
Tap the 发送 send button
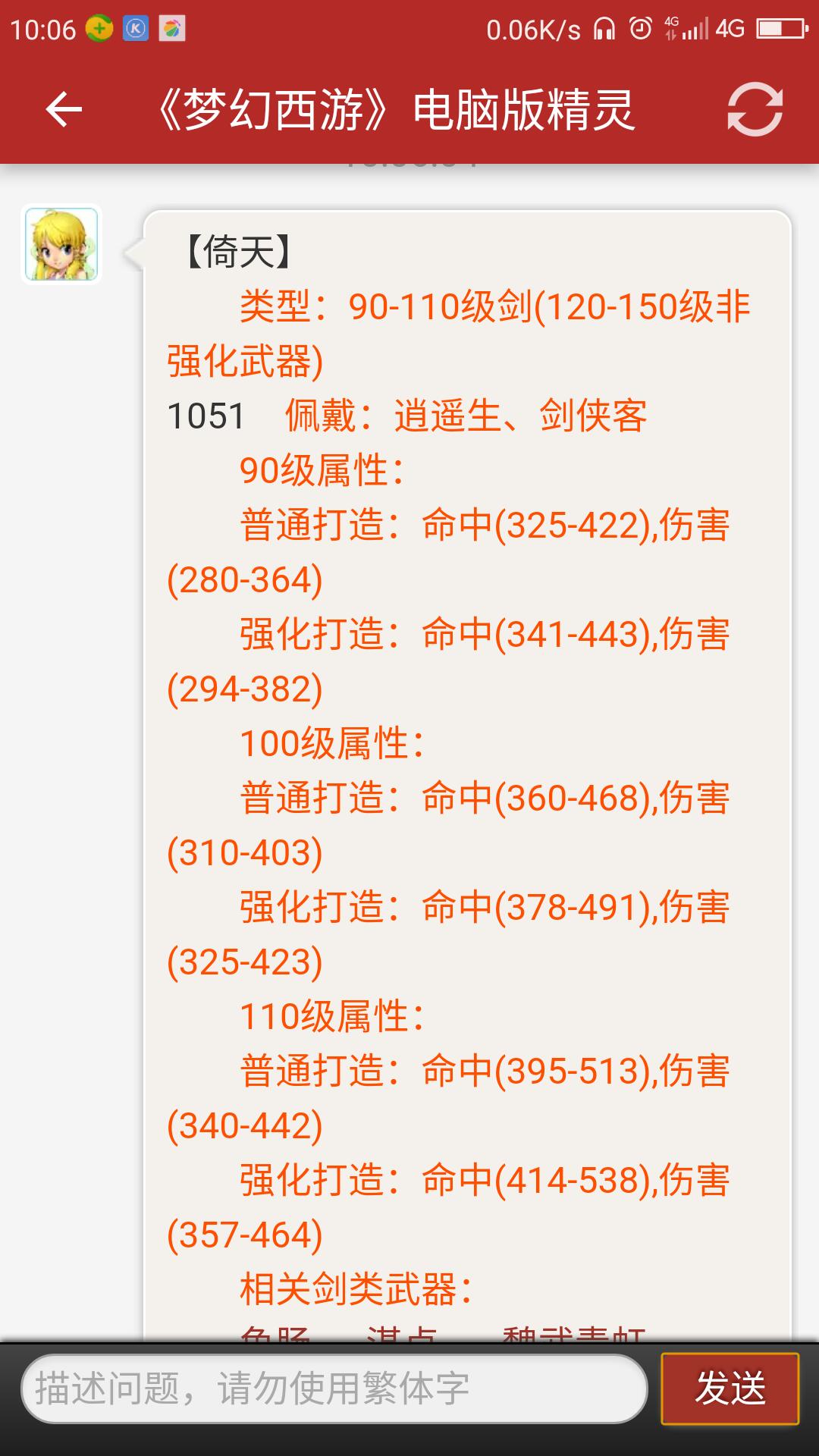(730, 1389)
